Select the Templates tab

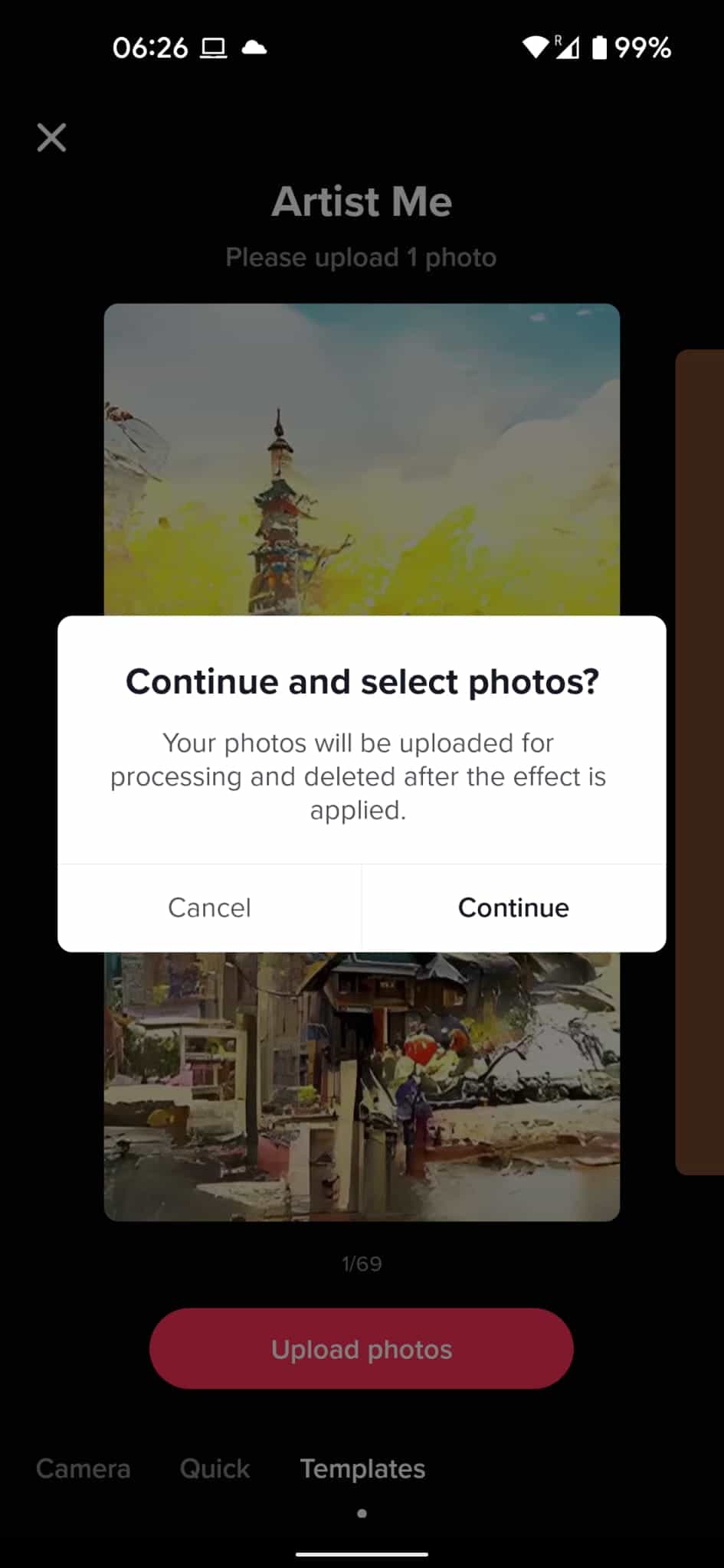click(x=362, y=1468)
